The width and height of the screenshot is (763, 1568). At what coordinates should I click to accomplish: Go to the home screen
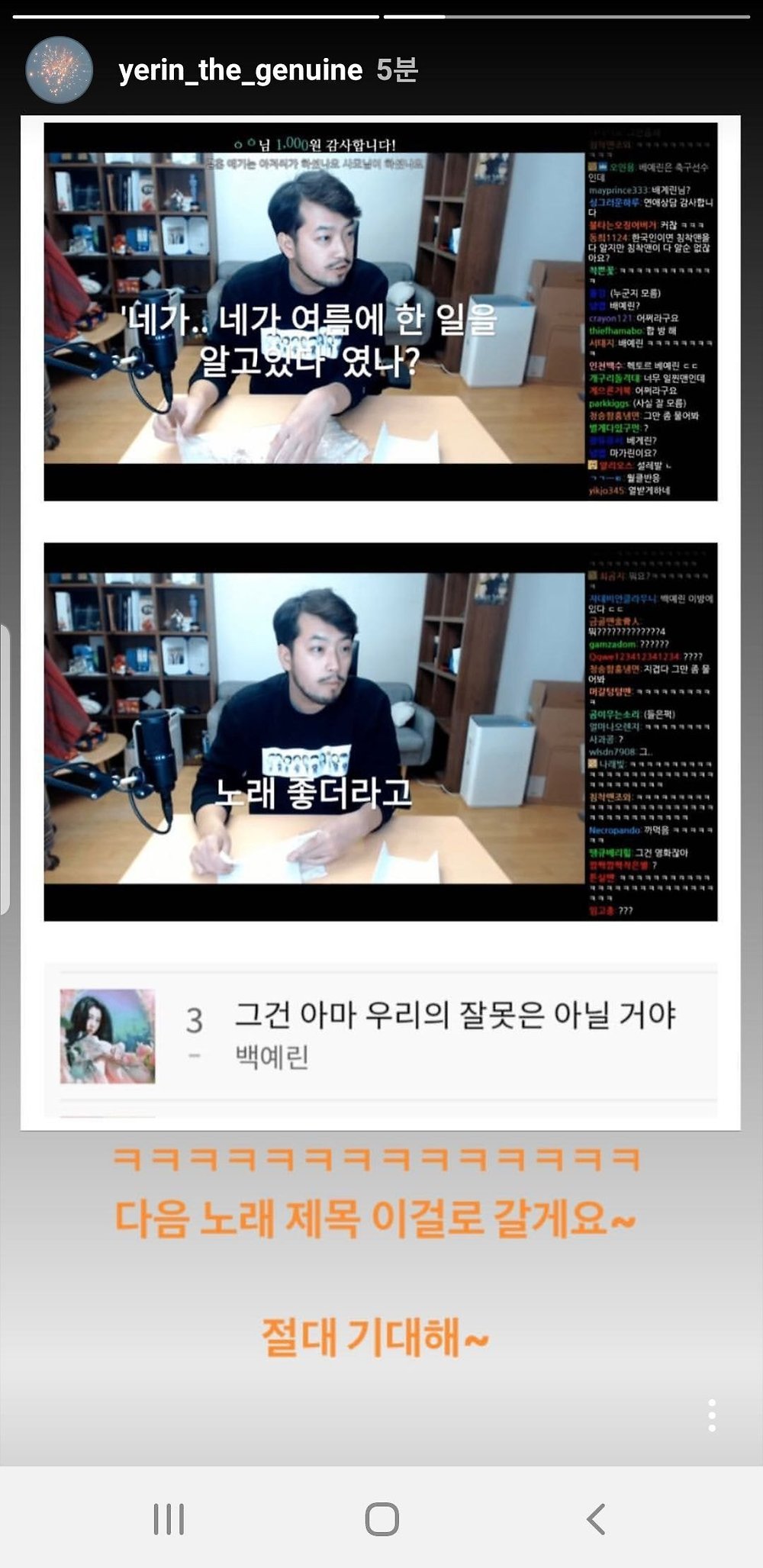pos(381,1519)
